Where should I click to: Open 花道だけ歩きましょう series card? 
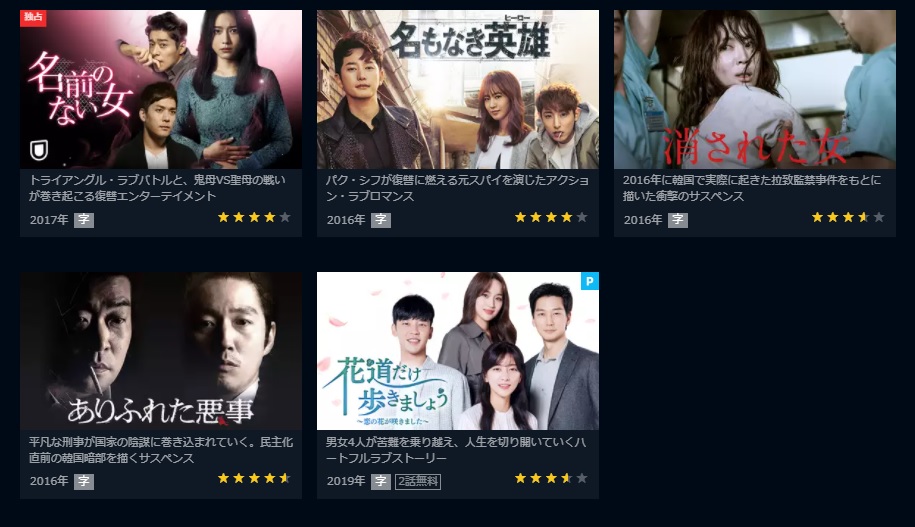click(x=457, y=351)
